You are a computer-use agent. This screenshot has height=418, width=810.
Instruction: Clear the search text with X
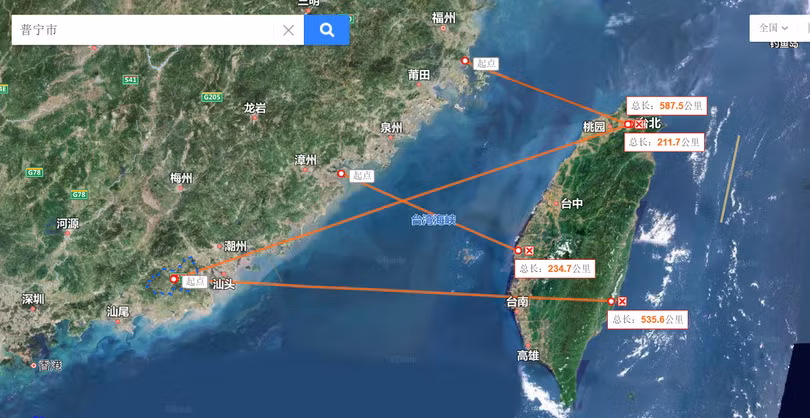(x=288, y=30)
